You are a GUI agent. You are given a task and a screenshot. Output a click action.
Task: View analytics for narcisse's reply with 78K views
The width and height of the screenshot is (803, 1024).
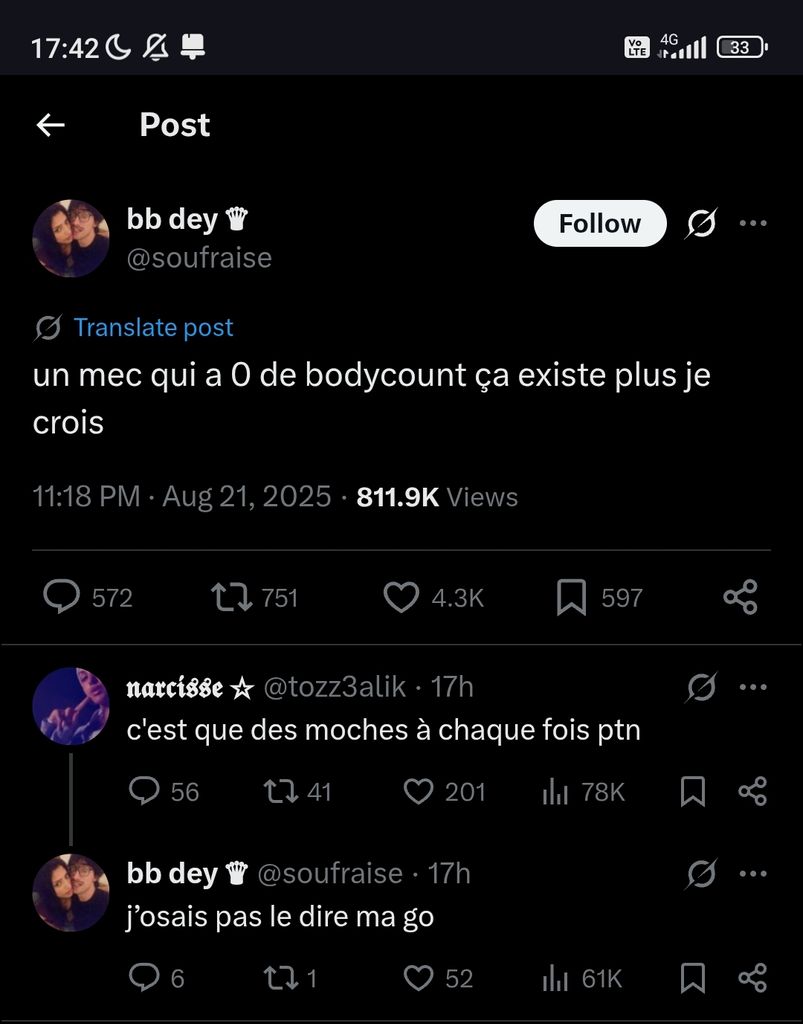tap(555, 792)
